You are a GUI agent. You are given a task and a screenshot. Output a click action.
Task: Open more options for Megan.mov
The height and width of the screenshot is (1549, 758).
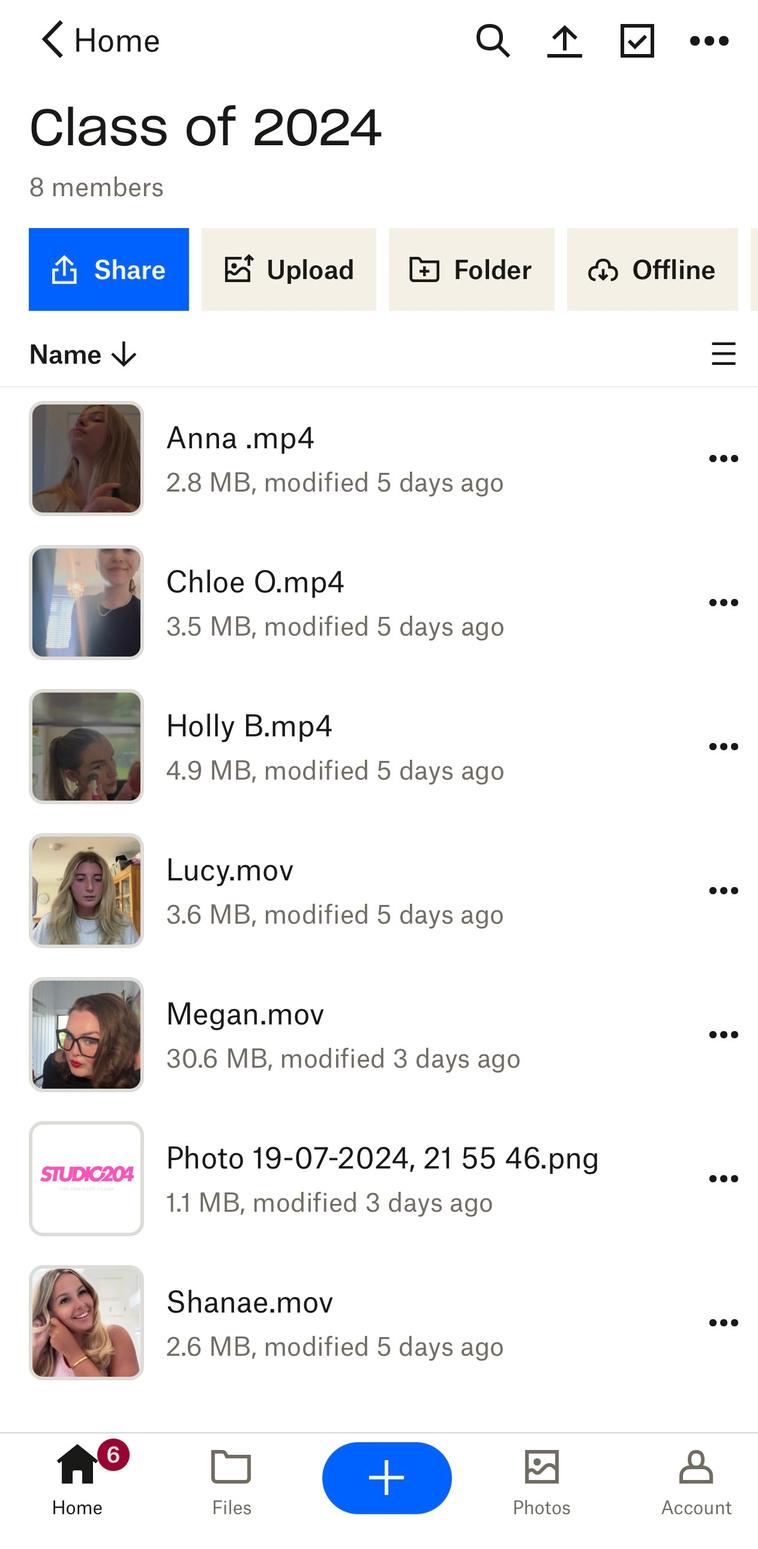click(723, 1035)
